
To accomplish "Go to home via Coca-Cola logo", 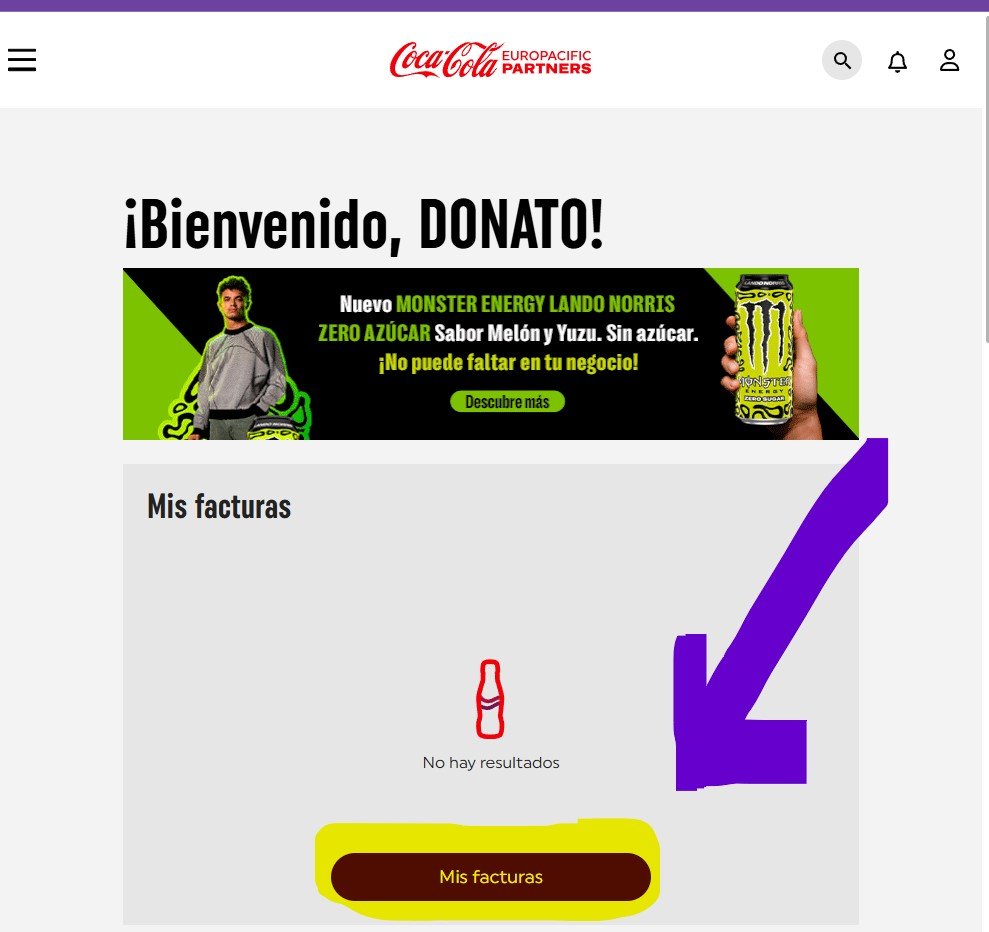I will 490,60.
